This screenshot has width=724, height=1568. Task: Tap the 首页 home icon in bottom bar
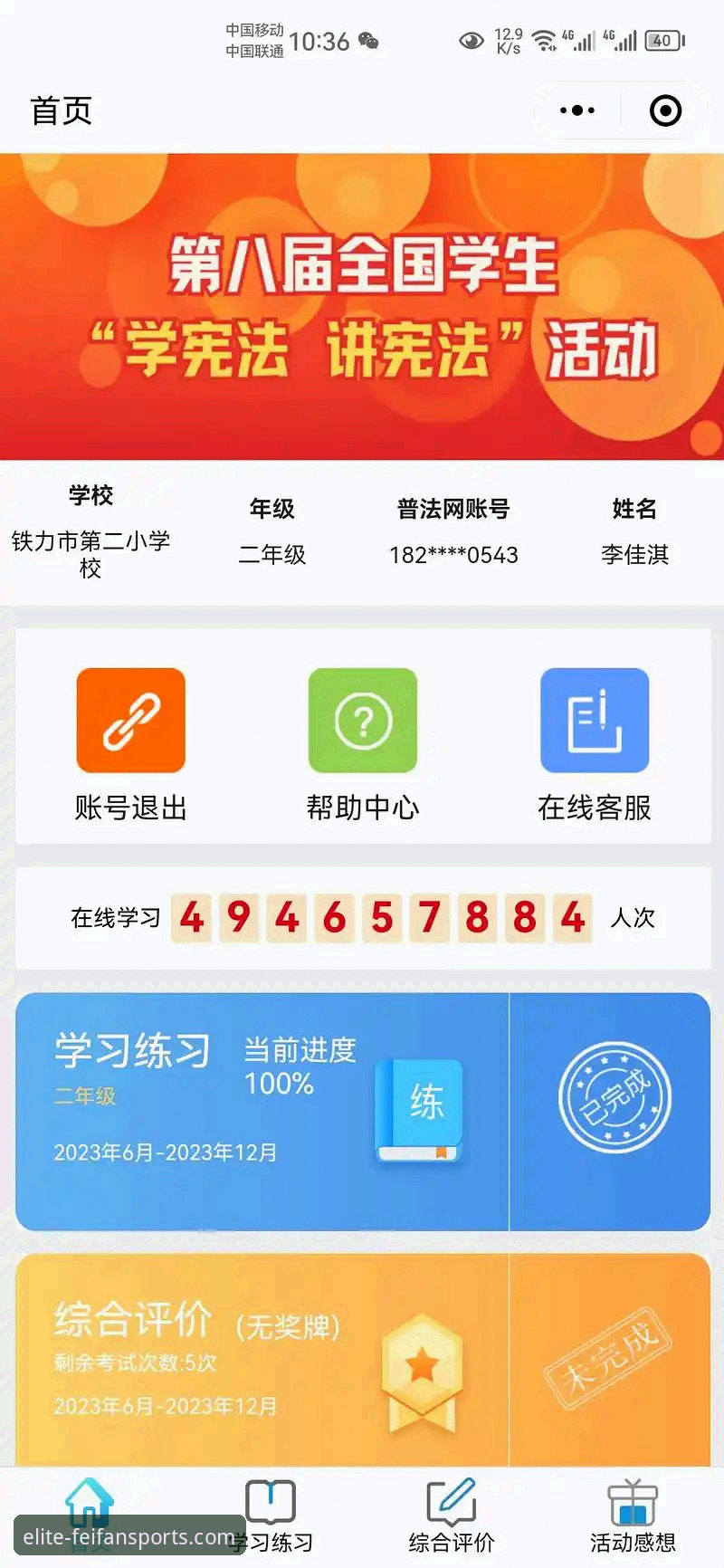[x=89, y=1505]
